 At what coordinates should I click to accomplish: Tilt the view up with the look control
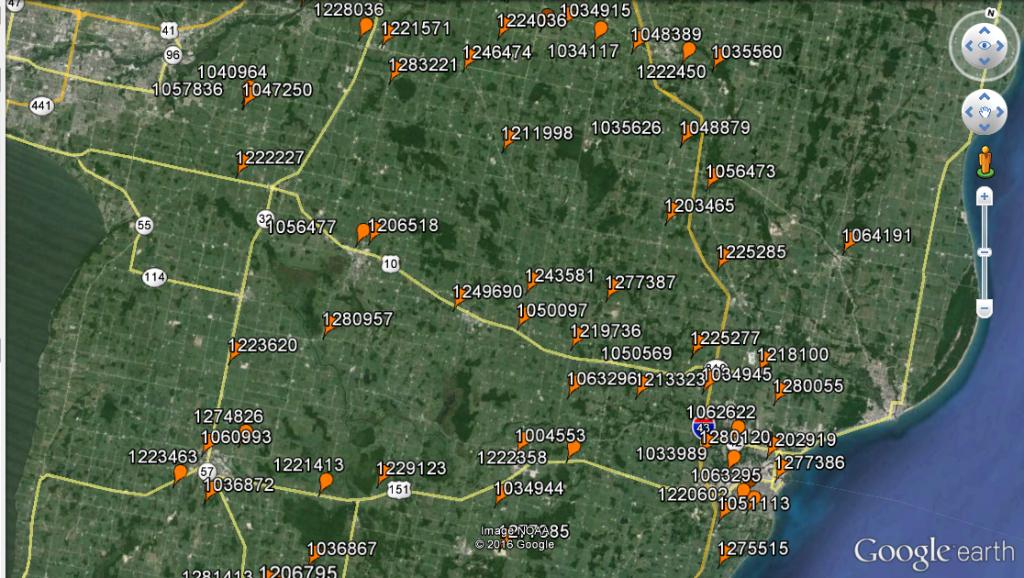pos(985,29)
